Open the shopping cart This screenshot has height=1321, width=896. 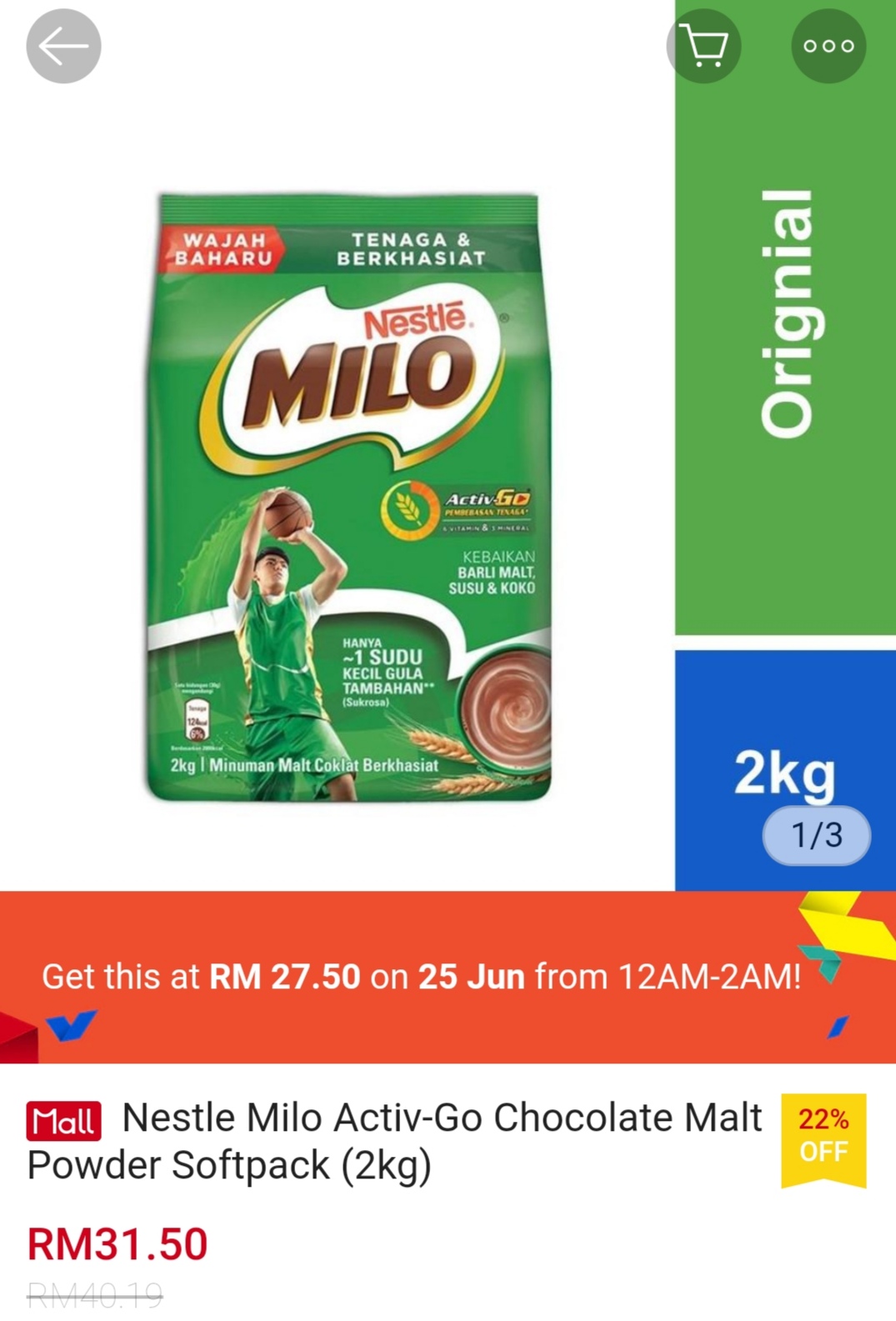704,46
